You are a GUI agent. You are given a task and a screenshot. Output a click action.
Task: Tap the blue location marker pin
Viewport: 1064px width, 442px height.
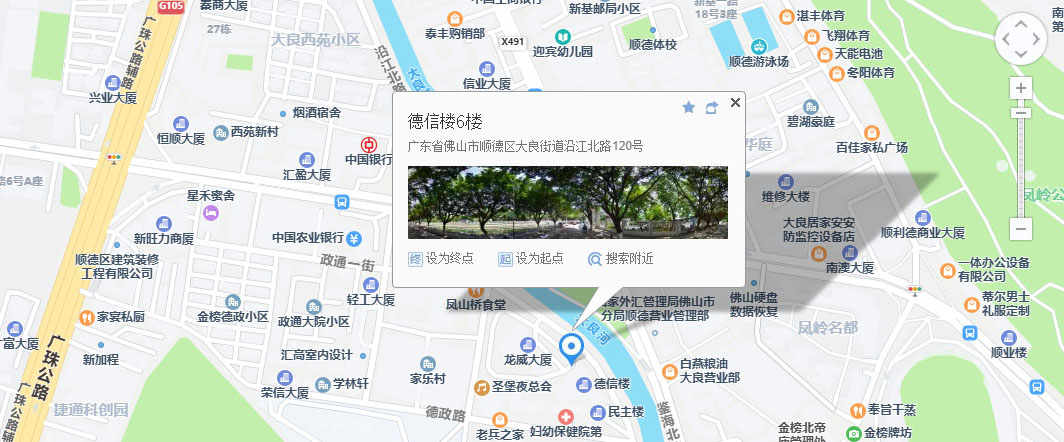tap(572, 347)
